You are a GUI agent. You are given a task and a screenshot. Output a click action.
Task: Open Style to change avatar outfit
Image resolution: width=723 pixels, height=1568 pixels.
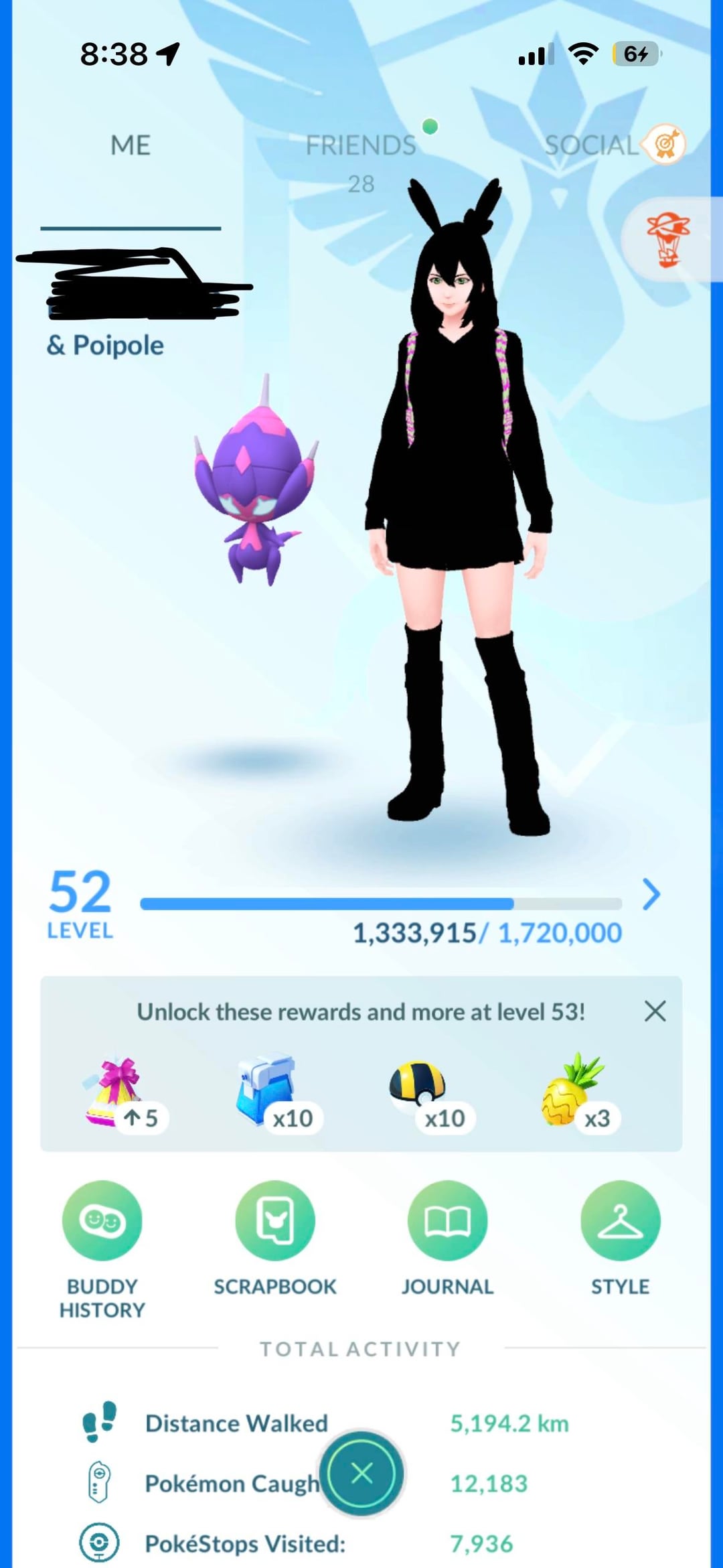coord(620,1220)
